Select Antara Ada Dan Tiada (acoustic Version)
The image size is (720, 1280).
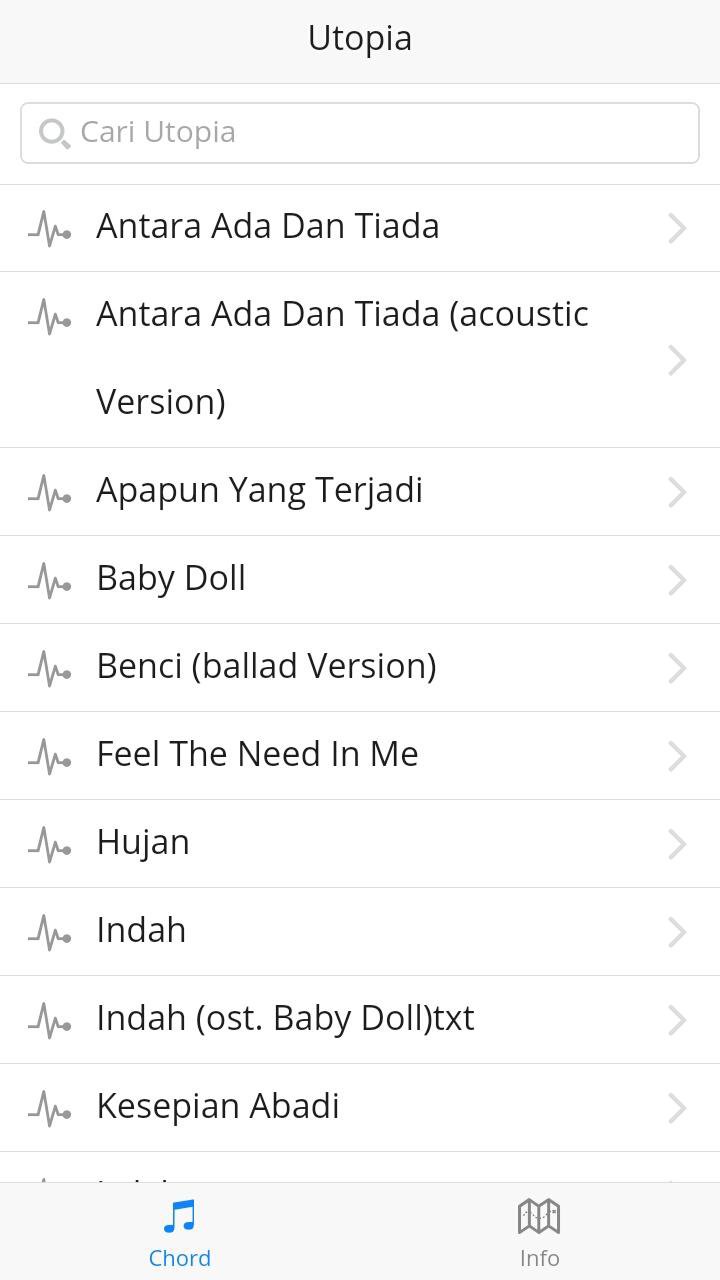[x=342, y=358]
